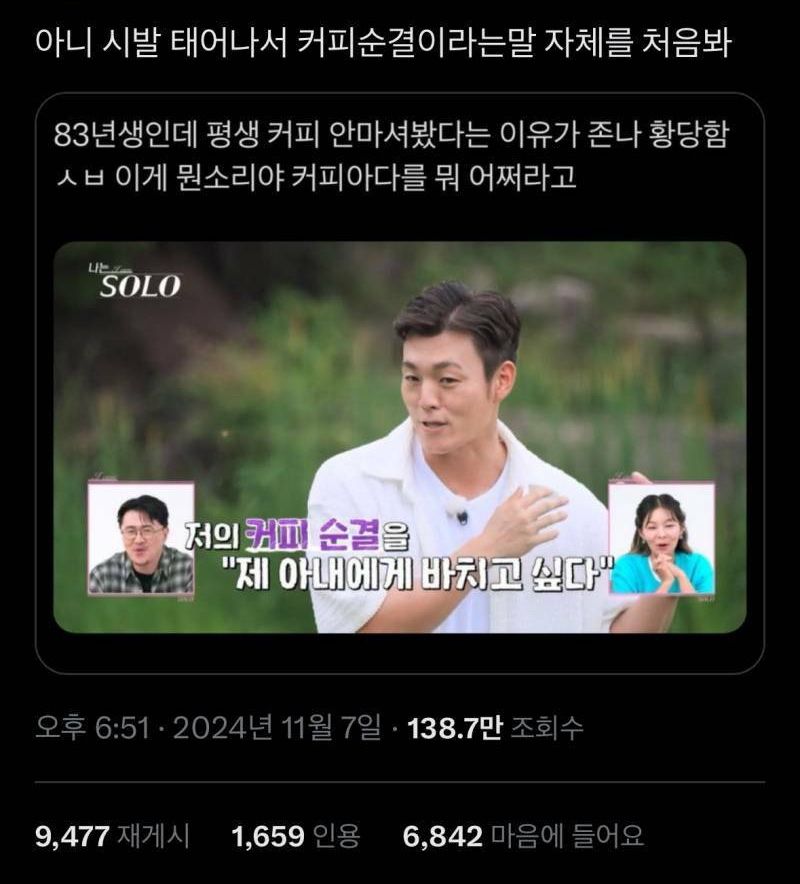Screen dimensions: 800x884
Task: Open the 1,659 인용 list
Action: (295, 835)
